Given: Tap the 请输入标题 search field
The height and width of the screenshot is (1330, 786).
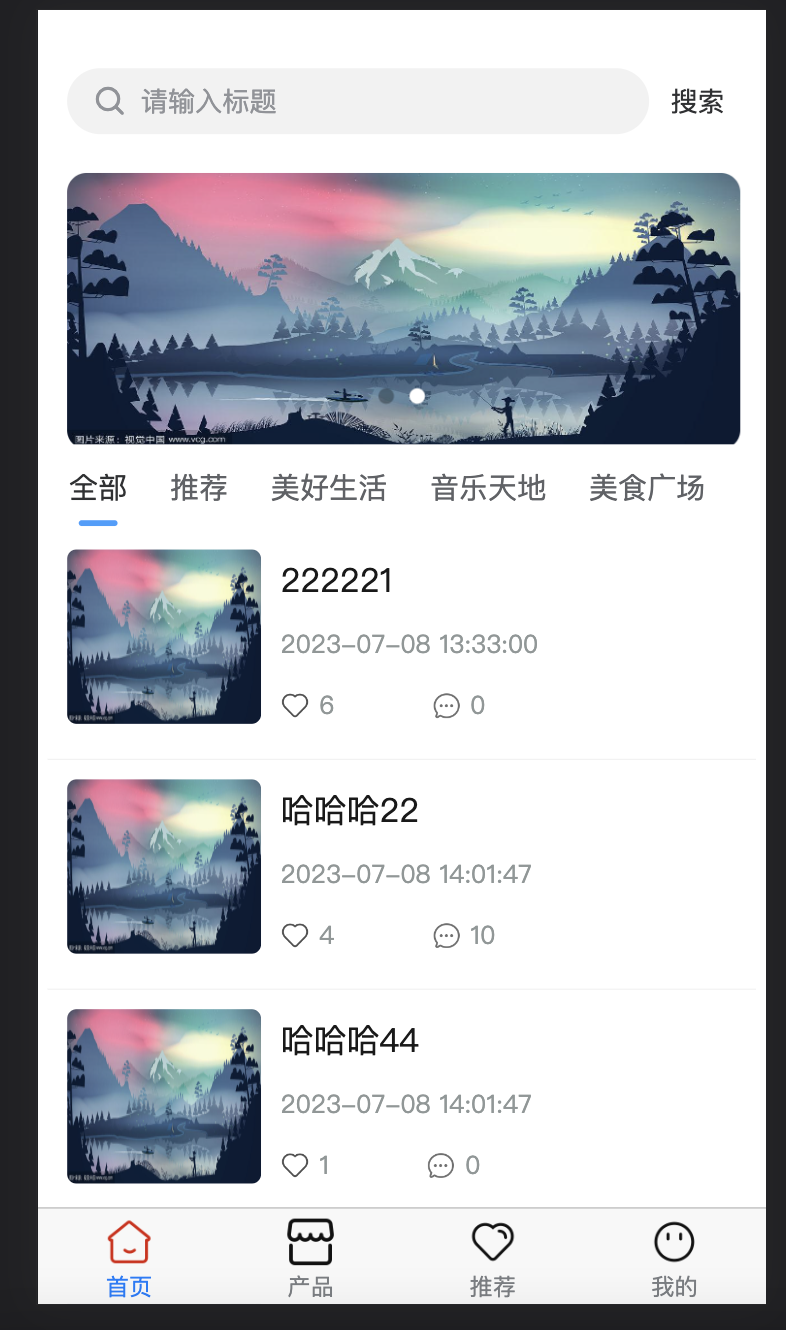Looking at the screenshot, I should [x=358, y=101].
